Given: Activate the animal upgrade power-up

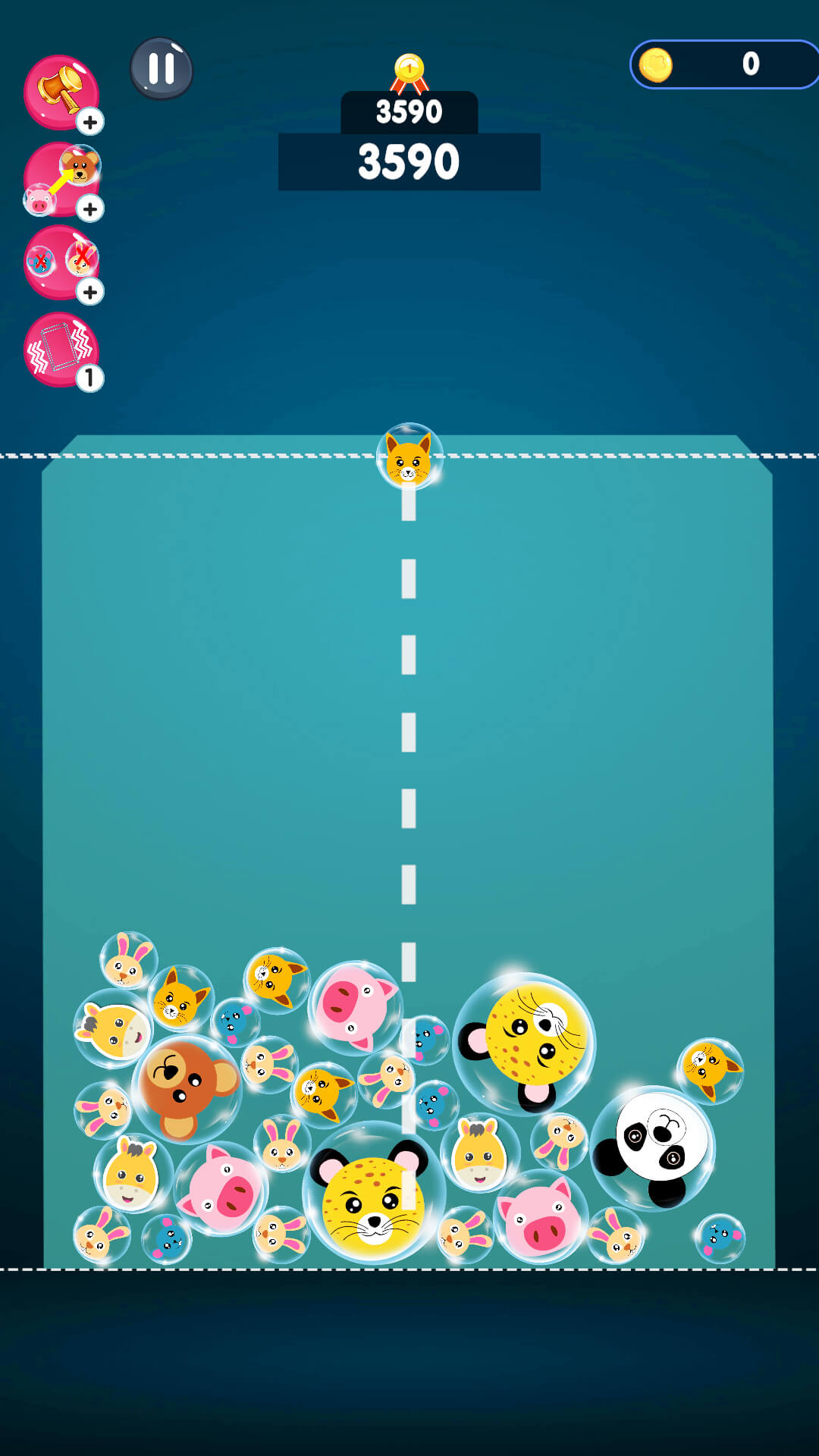Looking at the screenshot, I should point(61,180).
